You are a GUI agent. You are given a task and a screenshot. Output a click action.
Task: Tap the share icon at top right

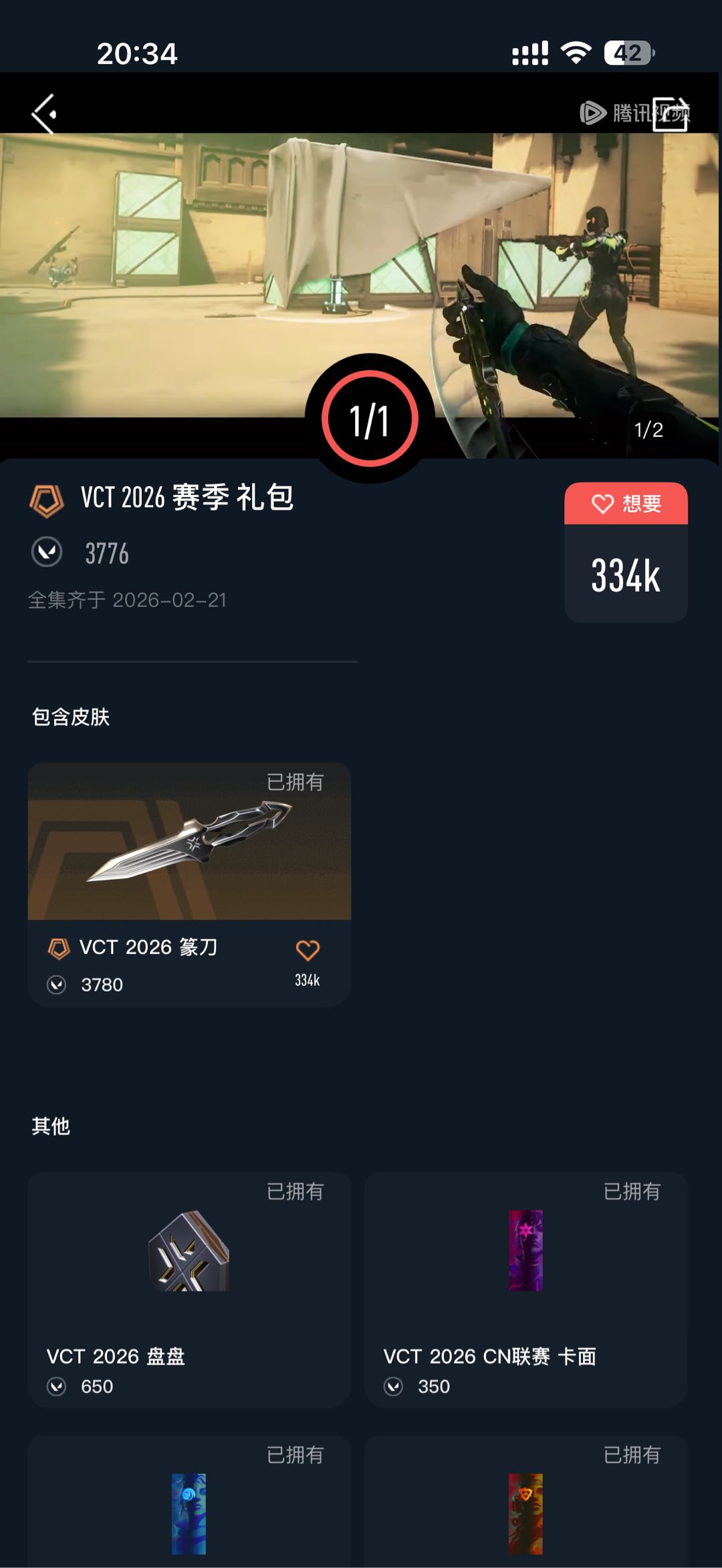pyautogui.click(x=671, y=114)
